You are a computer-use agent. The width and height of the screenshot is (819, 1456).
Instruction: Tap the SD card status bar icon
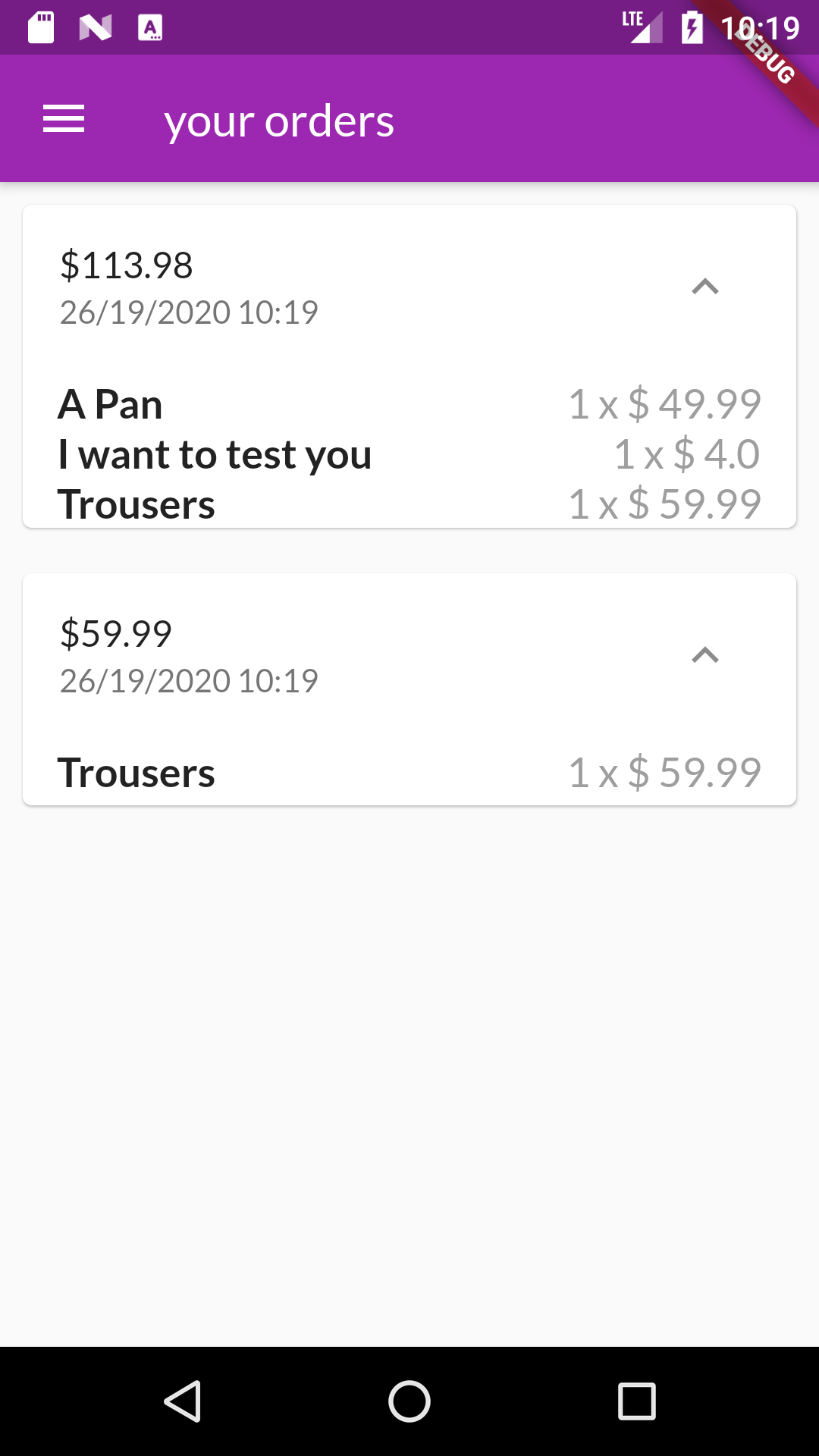[39, 27]
